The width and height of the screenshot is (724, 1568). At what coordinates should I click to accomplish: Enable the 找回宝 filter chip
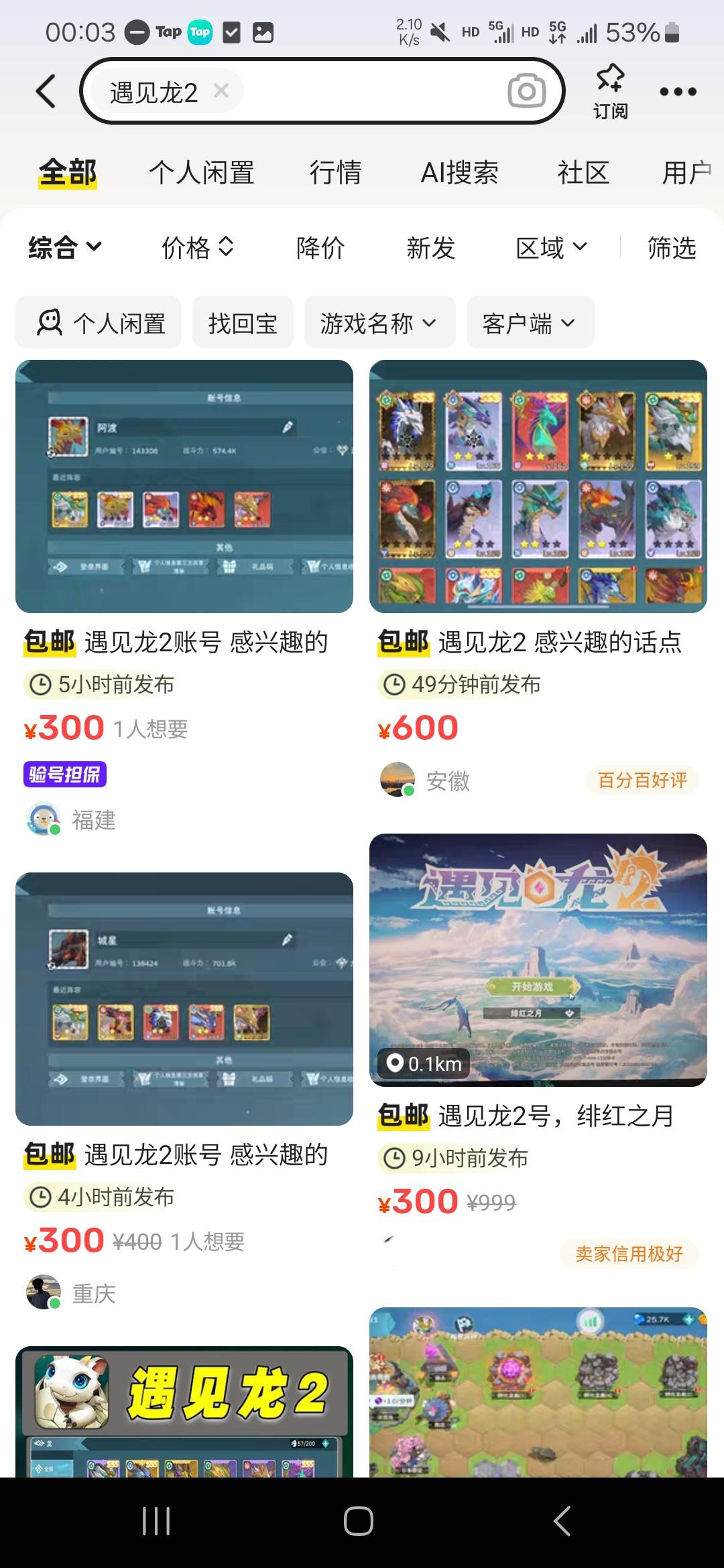coord(242,322)
